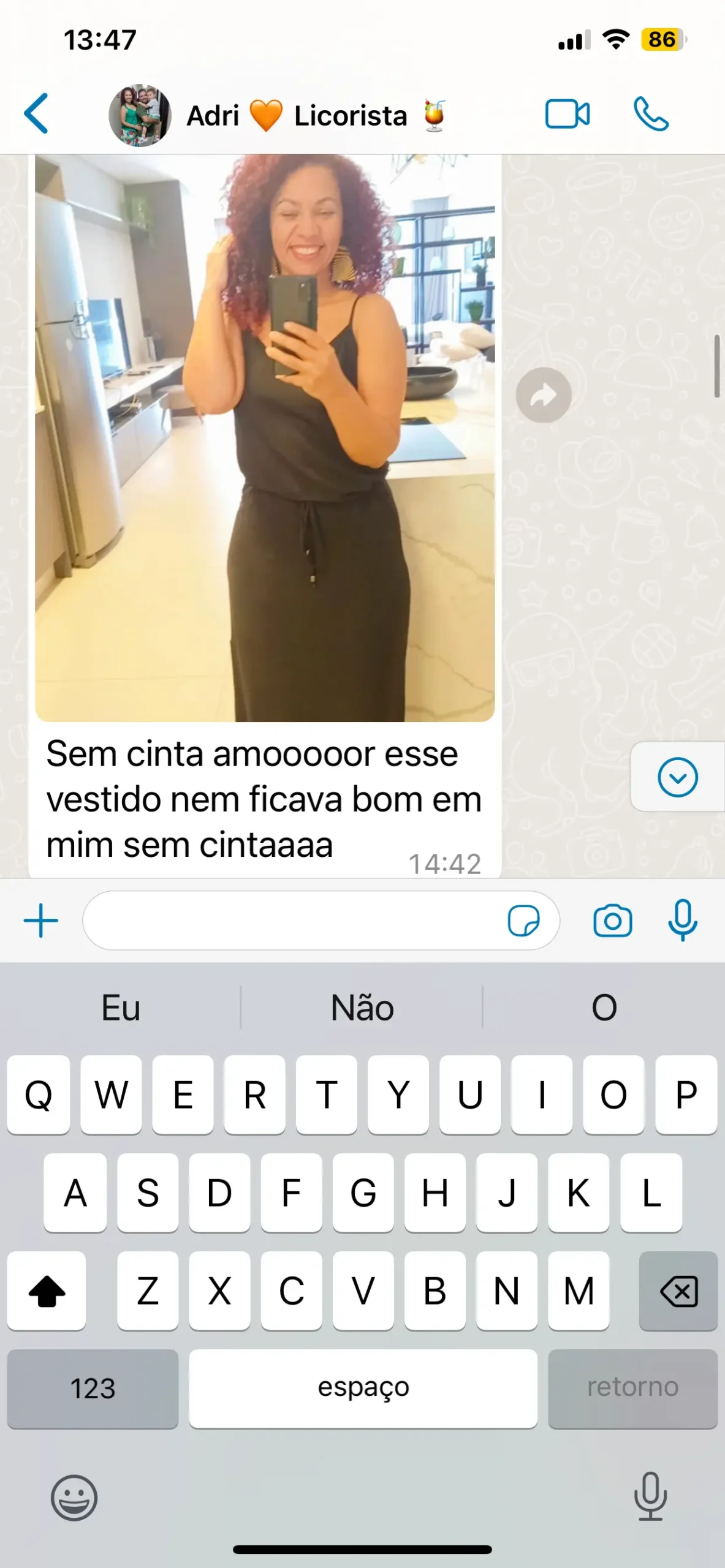The width and height of the screenshot is (725, 1568).
Task: Start a video call with Adri
Action: pos(567,114)
